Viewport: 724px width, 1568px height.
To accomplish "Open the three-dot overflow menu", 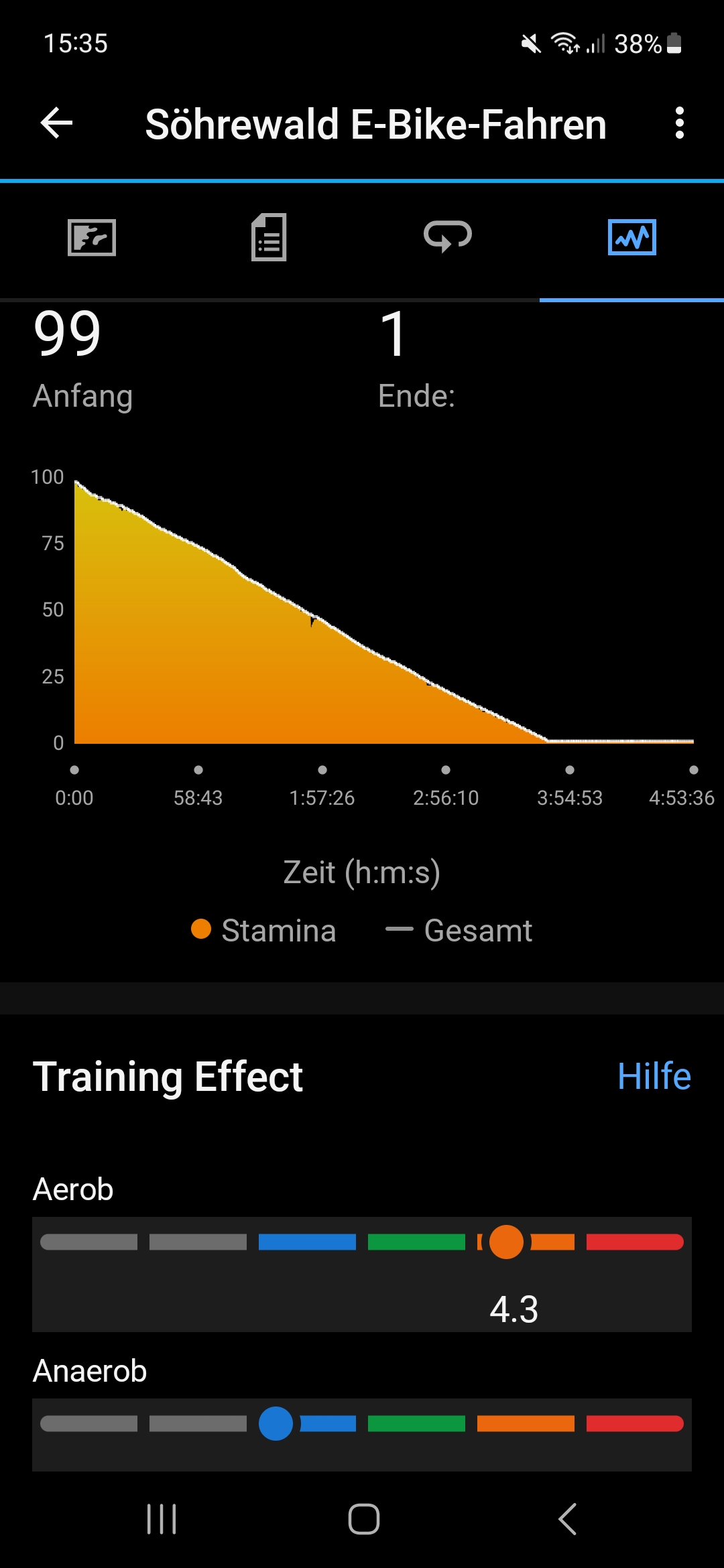I will pyautogui.click(x=679, y=123).
